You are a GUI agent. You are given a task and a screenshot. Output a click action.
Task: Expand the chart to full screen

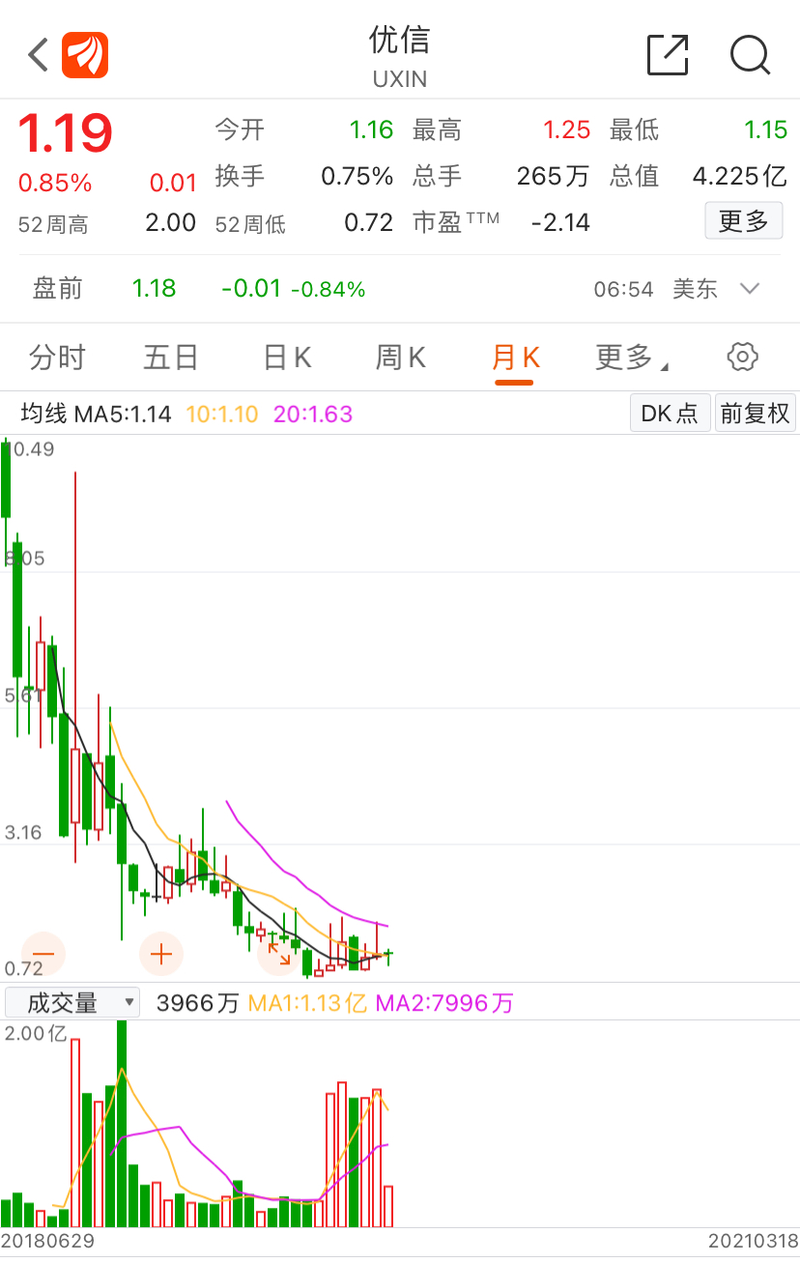[279, 954]
